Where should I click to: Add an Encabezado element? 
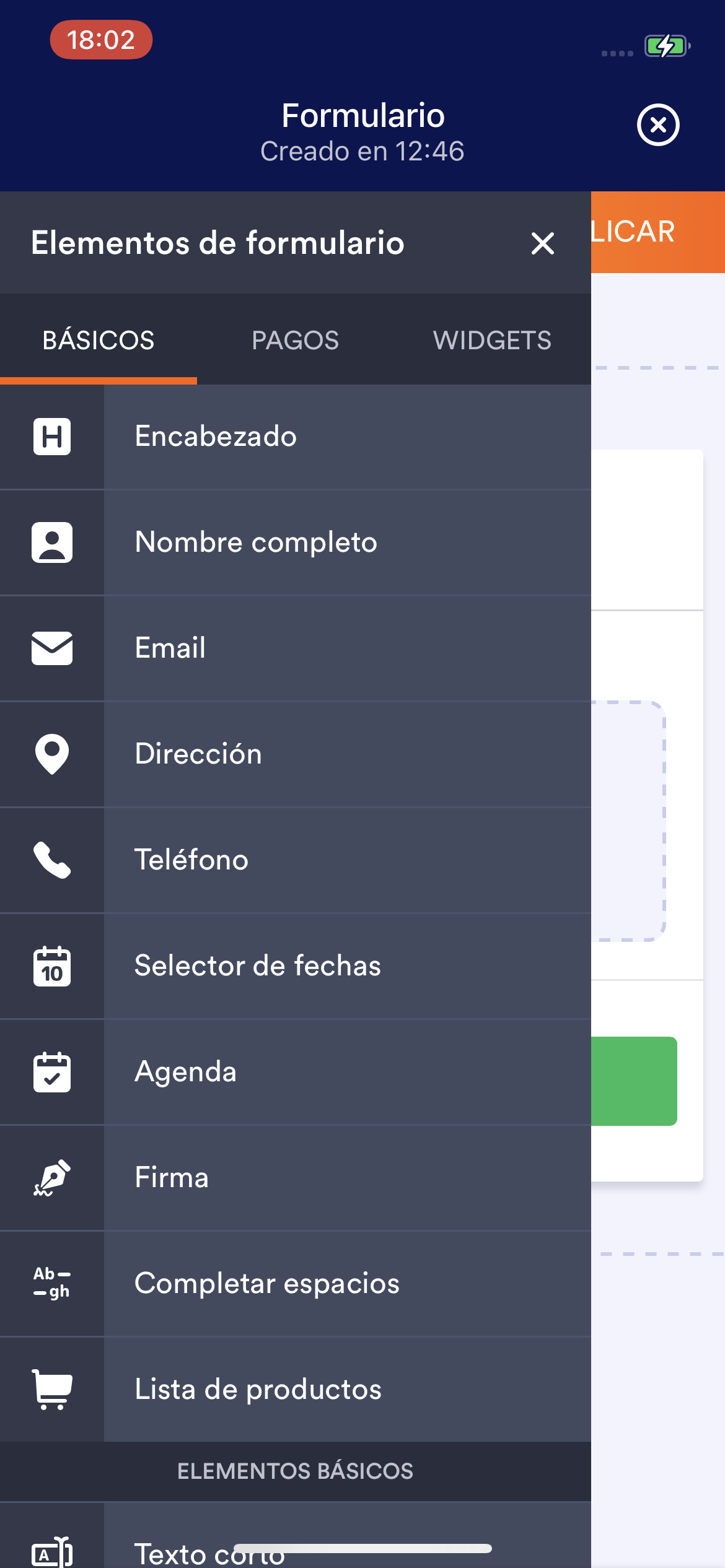click(x=295, y=437)
